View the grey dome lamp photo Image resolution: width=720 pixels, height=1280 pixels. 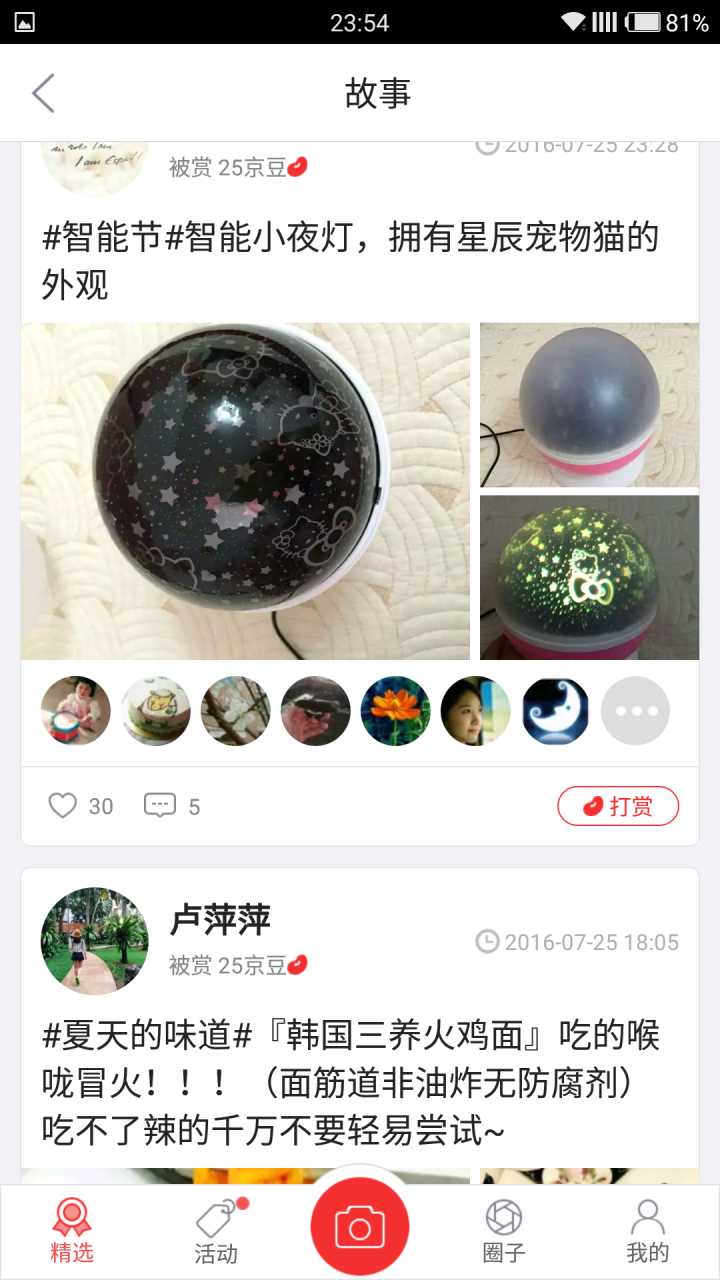(x=589, y=405)
